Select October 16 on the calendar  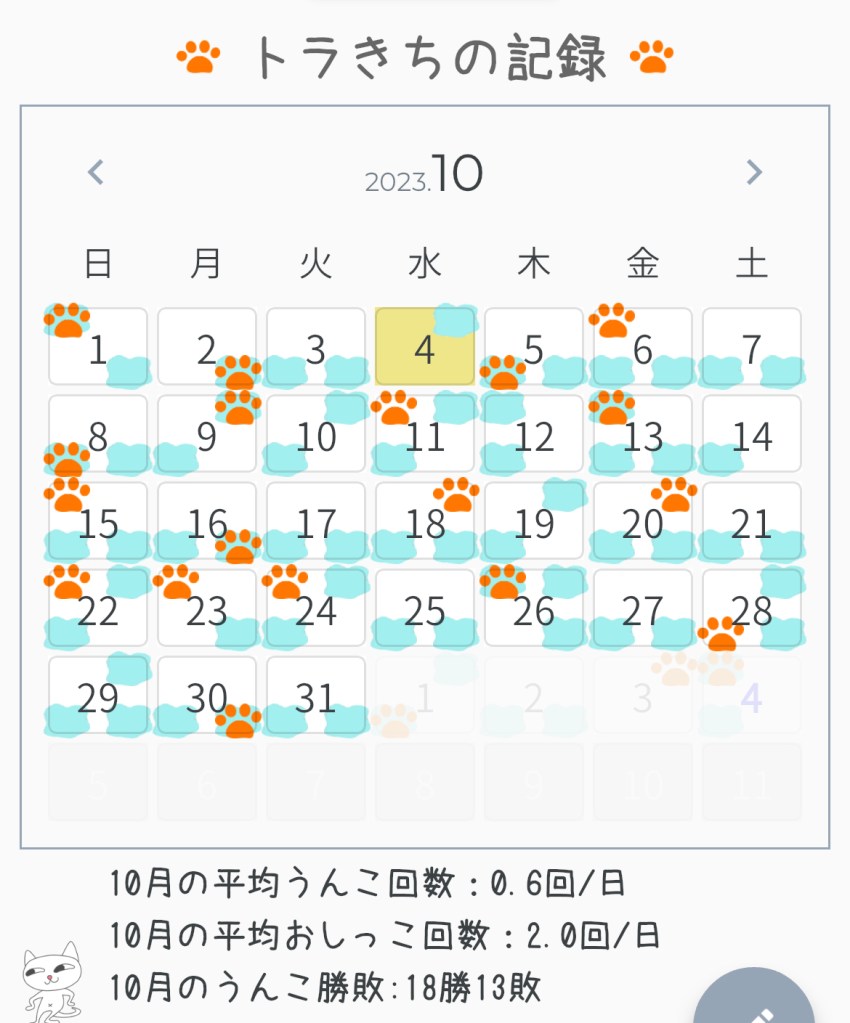click(x=207, y=521)
